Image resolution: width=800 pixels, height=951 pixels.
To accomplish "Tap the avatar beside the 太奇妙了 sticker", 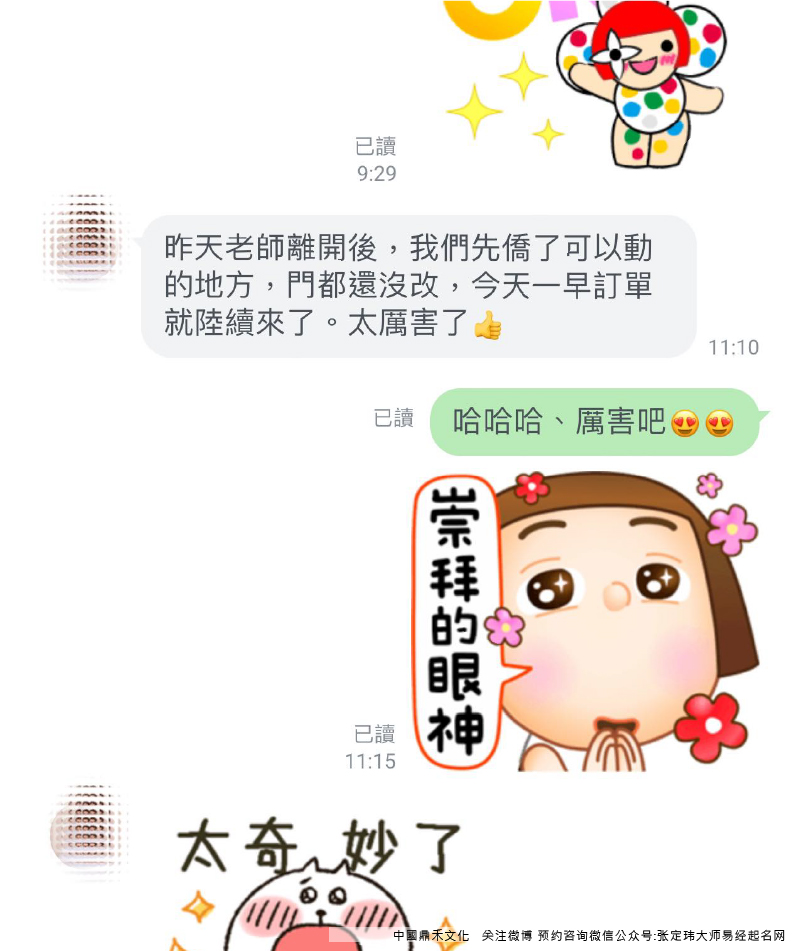I will point(90,829).
